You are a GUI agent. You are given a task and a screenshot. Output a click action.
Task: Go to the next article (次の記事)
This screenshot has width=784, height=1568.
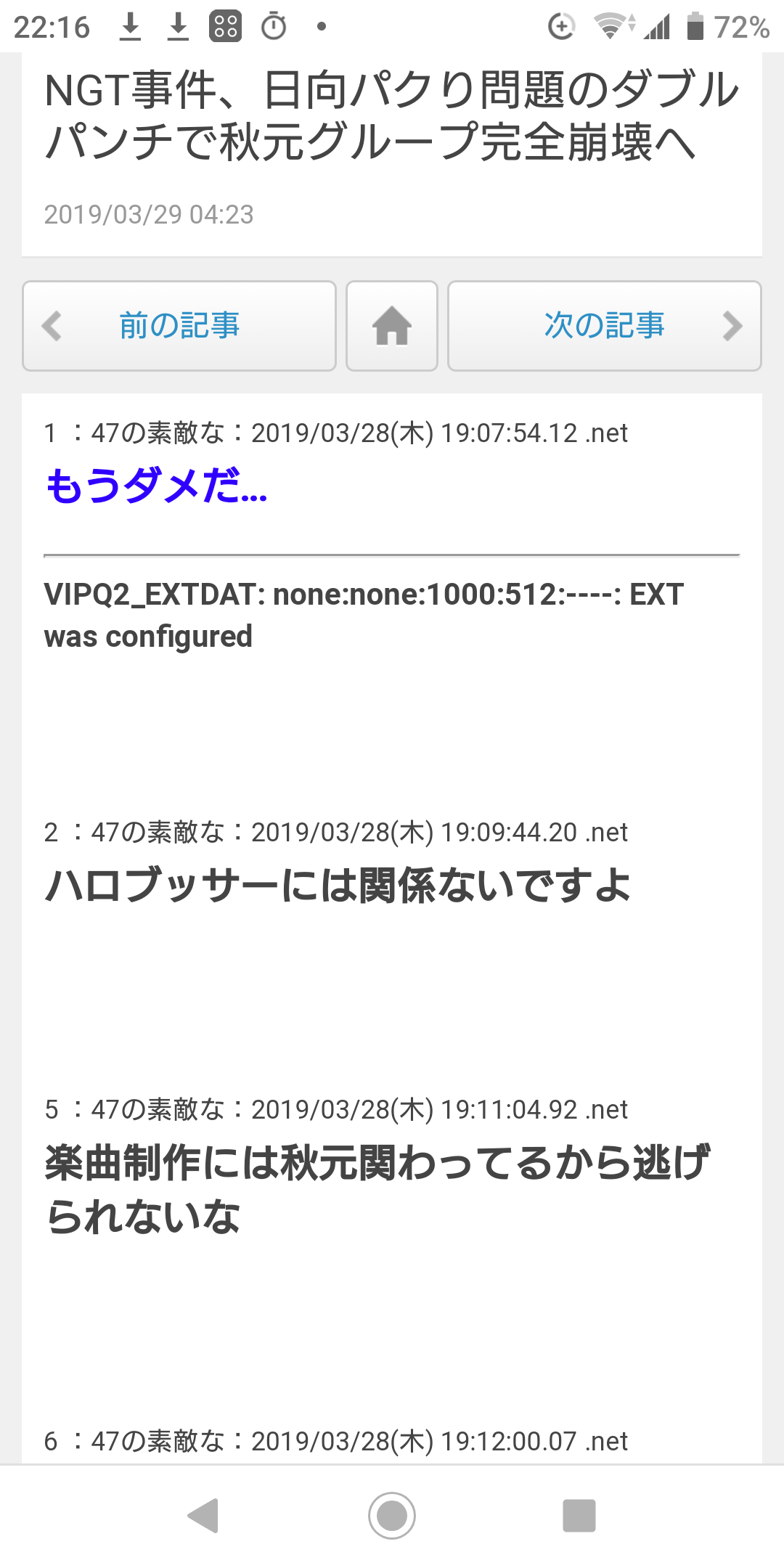pyautogui.click(x=605, y=326)
